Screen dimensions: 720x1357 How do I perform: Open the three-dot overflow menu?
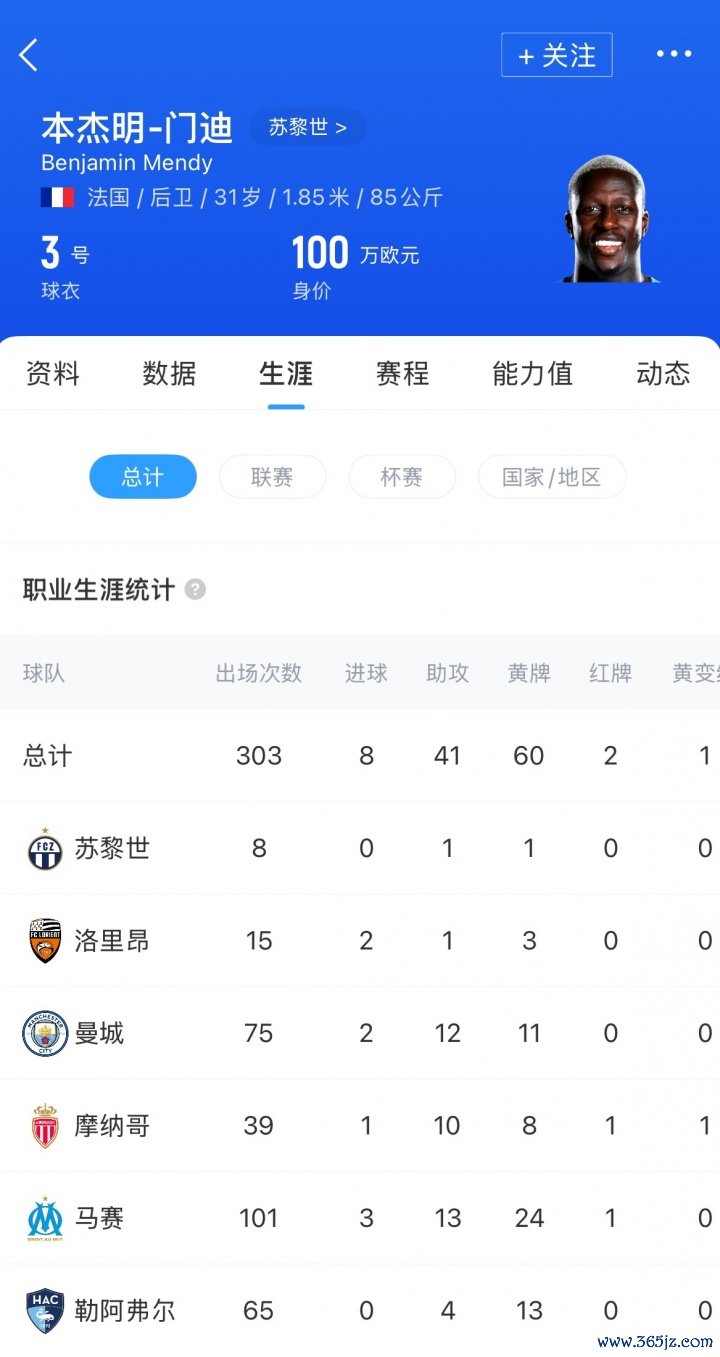tap(674, 55)
